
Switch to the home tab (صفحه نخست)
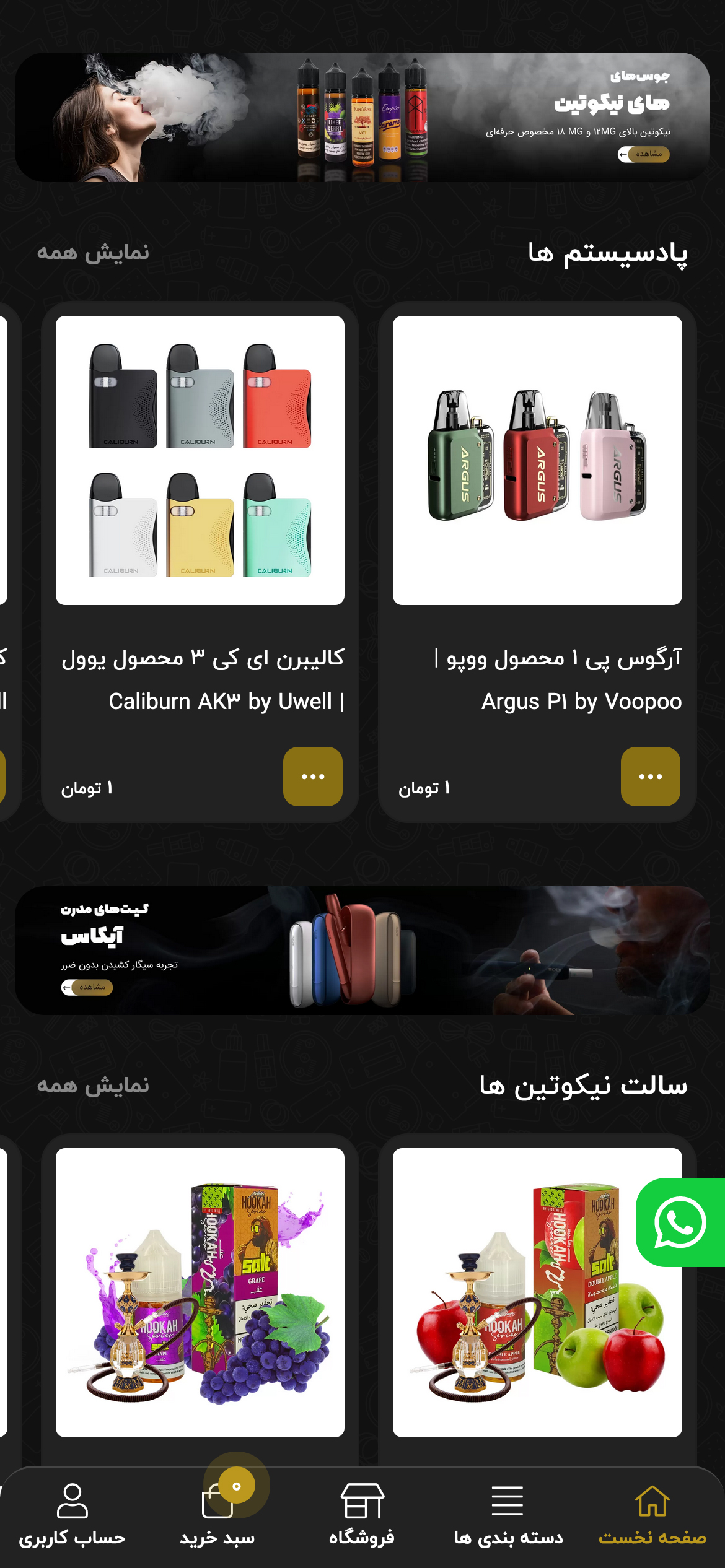tap(652, 1515)
